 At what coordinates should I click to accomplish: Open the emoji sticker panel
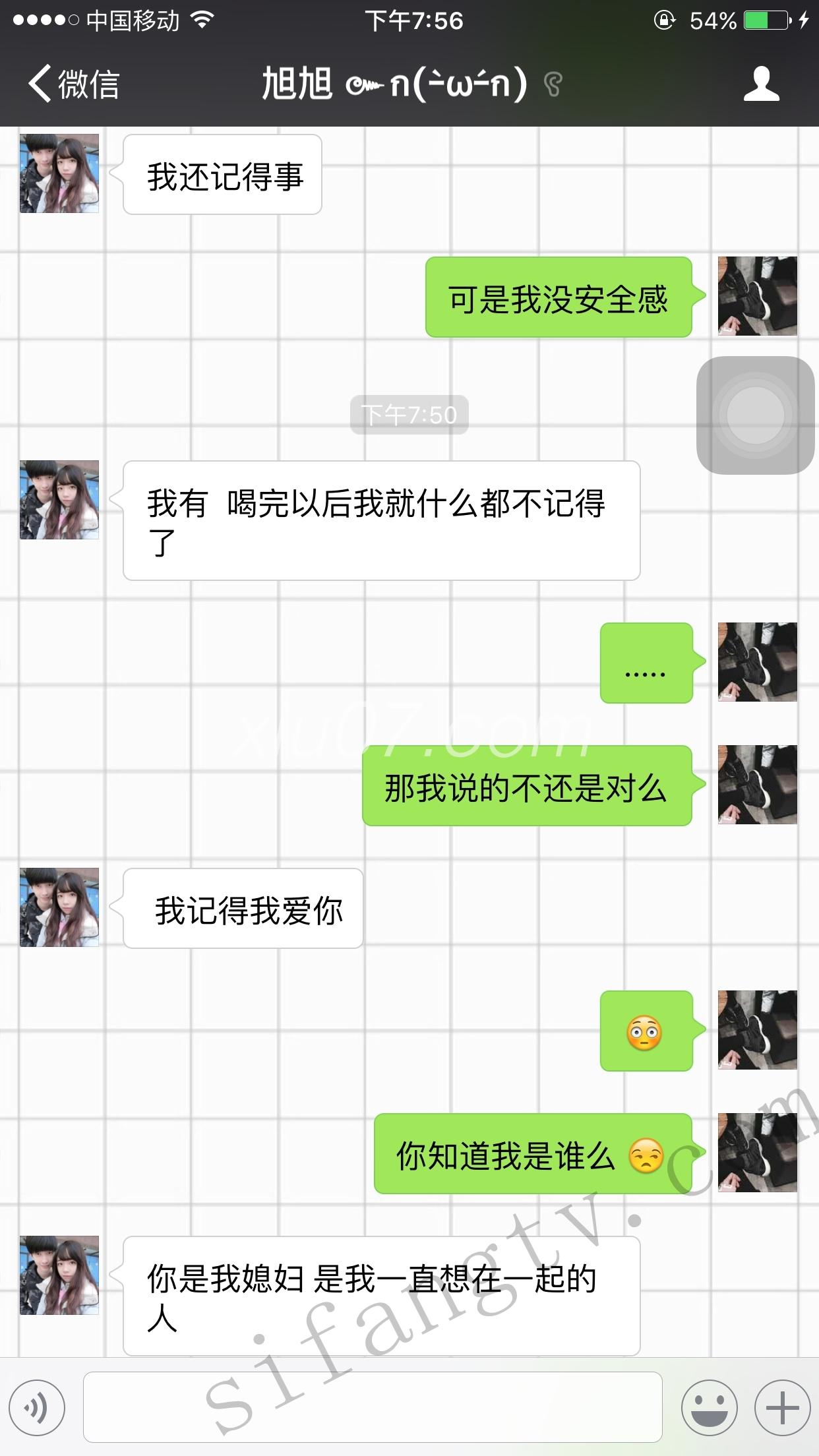pyautogui.click(x=709, y=1408)
